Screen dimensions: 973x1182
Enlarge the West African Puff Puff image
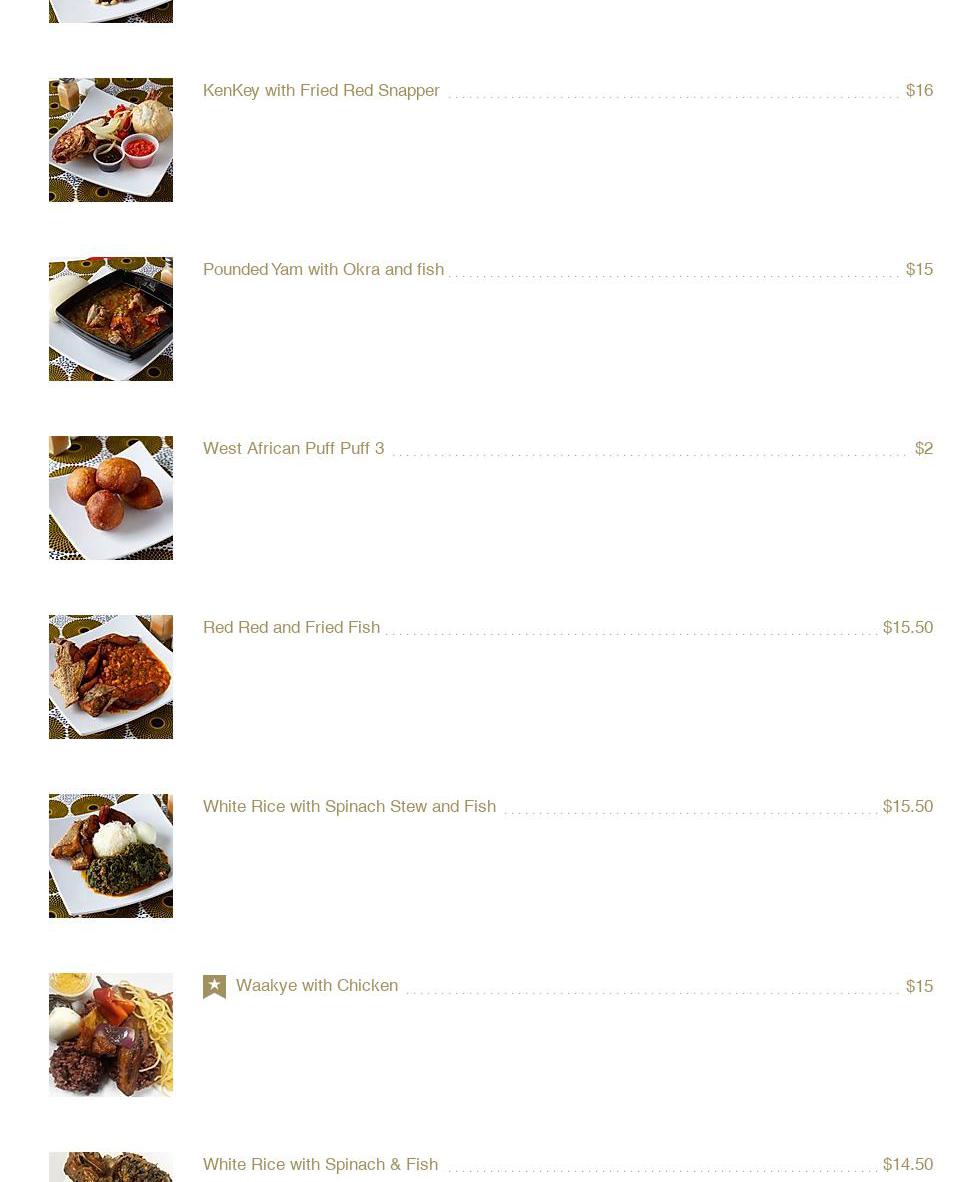coord(110,498)
